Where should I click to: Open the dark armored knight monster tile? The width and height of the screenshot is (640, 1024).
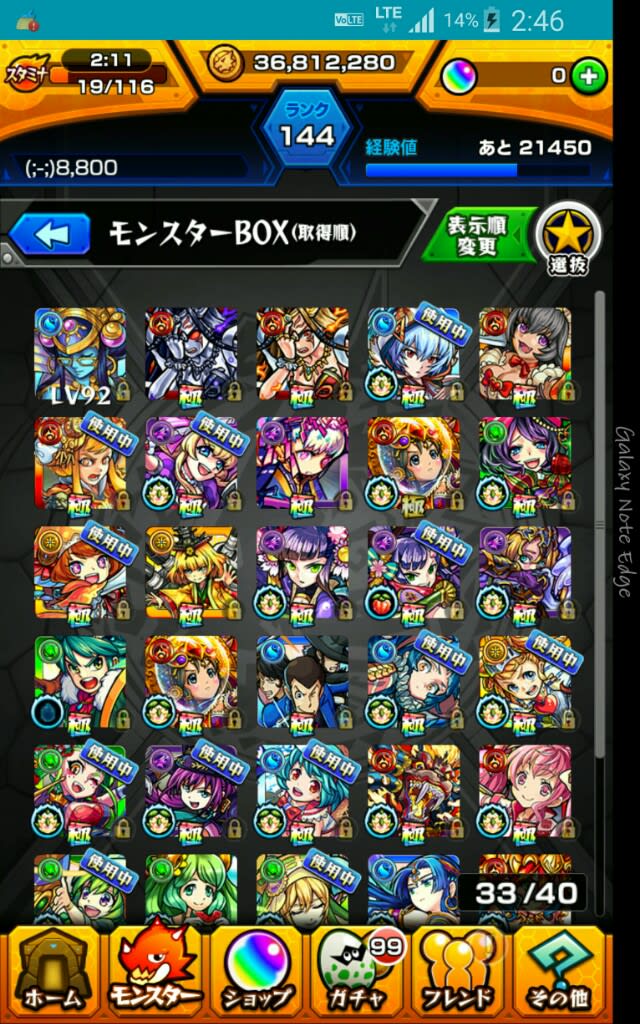click(x=192, y=354)
